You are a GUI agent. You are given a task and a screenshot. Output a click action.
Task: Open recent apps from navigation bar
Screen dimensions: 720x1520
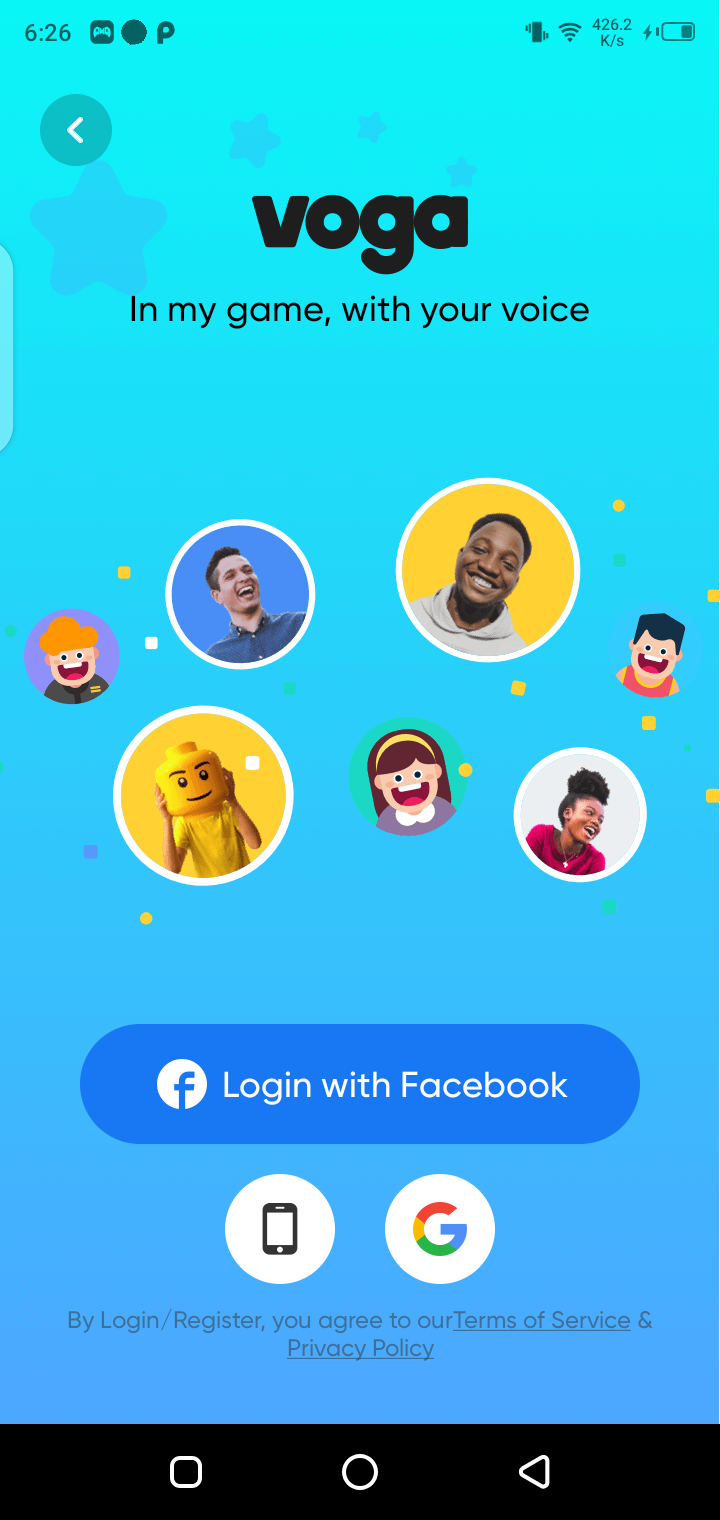coord(186,1472)
